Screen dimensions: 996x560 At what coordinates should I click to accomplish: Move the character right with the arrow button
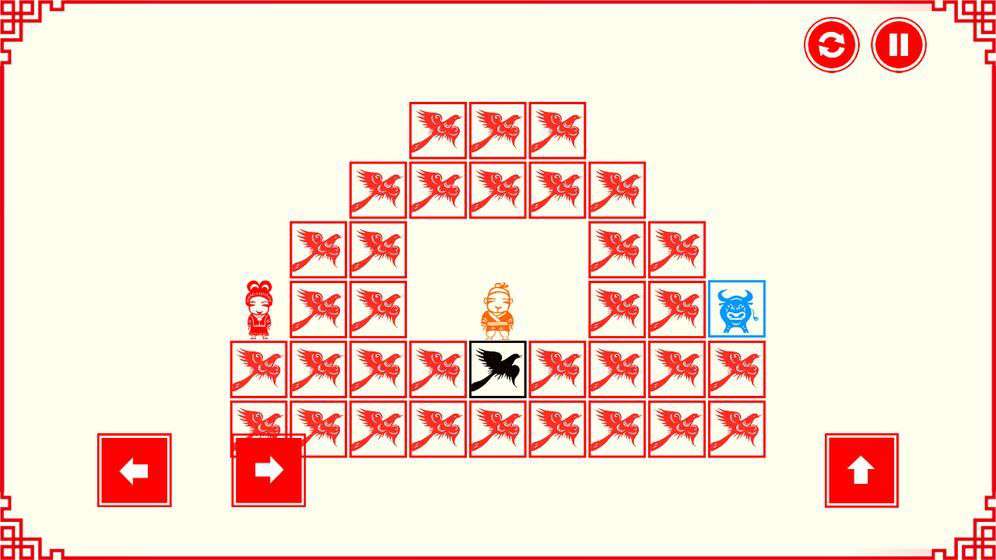[x=269, y=470]
